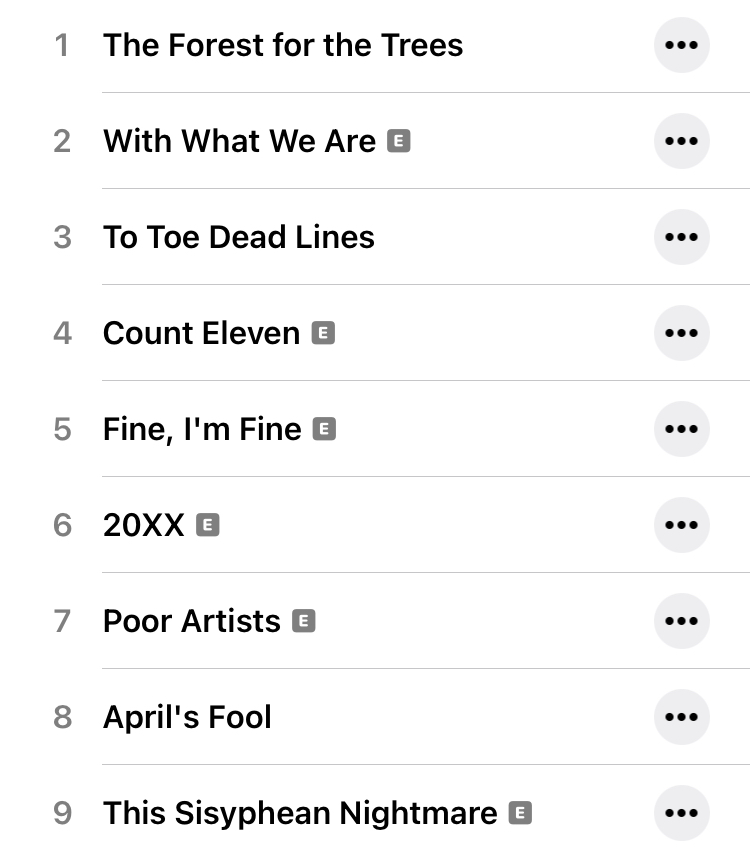Show more actions for To Toe Dead Lines

click(681, 237)
